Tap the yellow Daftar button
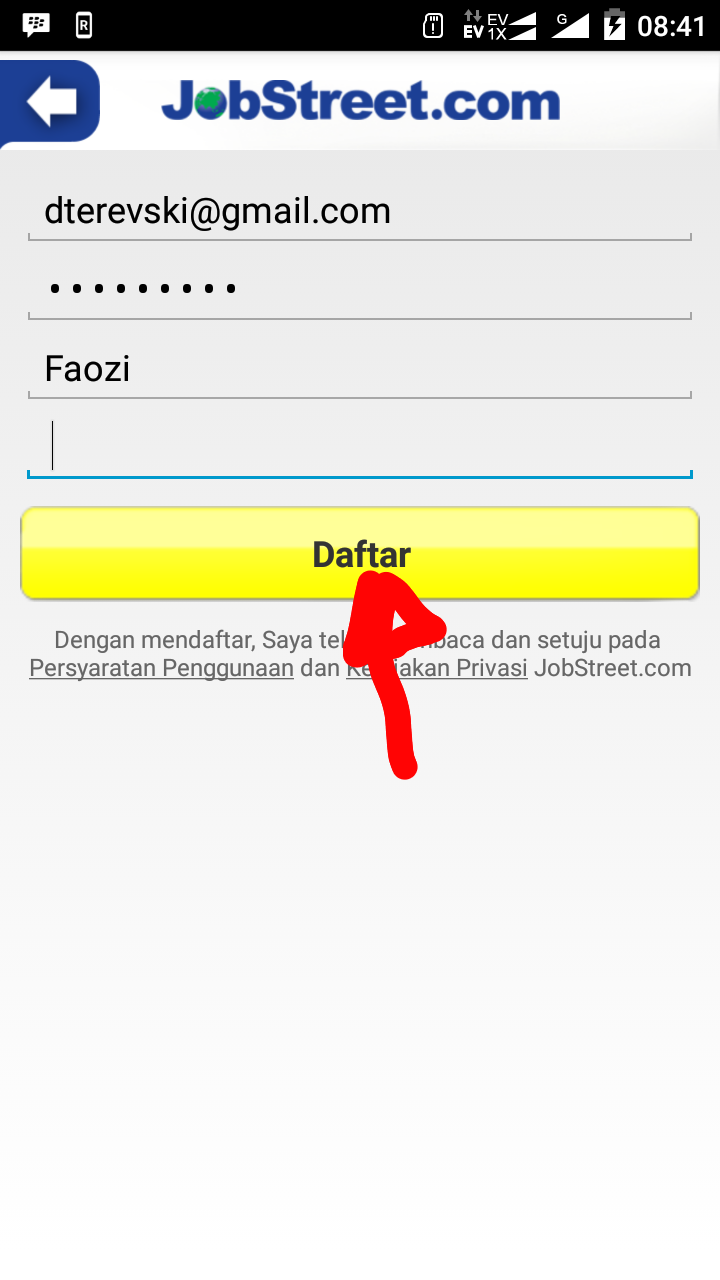 [x=360, y=553]
